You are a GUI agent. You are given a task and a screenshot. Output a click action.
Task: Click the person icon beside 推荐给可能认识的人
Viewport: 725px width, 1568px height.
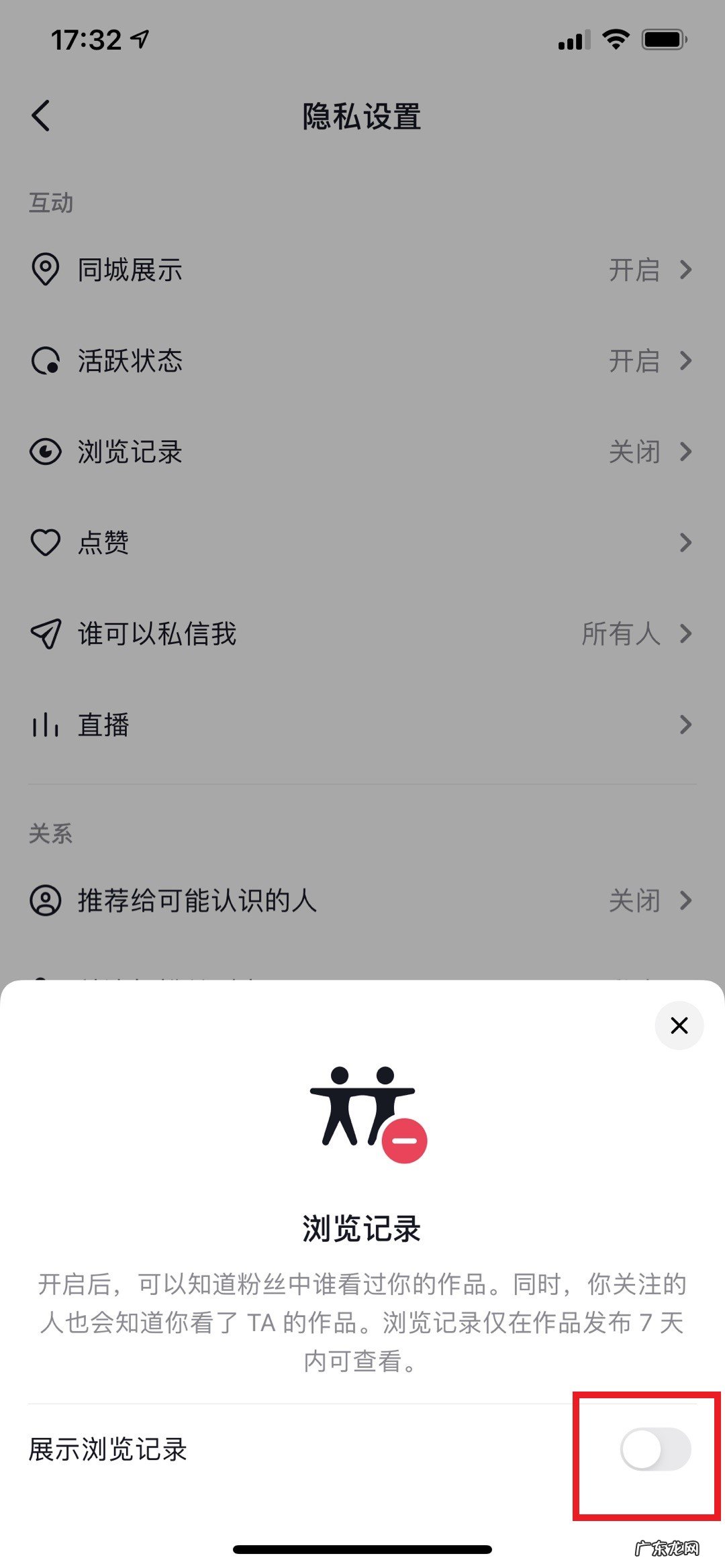click(x=45, y=901)
